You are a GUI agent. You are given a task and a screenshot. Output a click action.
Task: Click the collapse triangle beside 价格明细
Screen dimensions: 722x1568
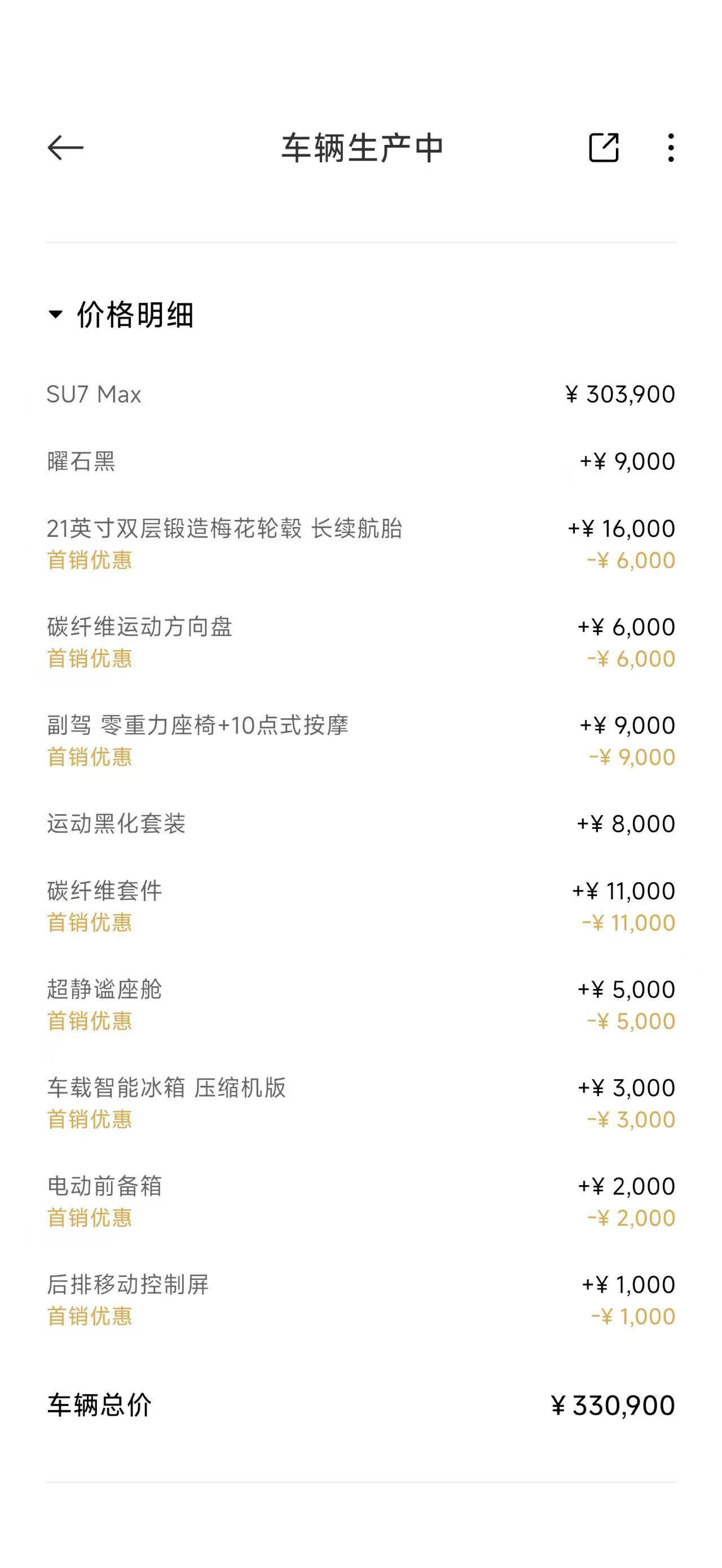click(55, 315)
